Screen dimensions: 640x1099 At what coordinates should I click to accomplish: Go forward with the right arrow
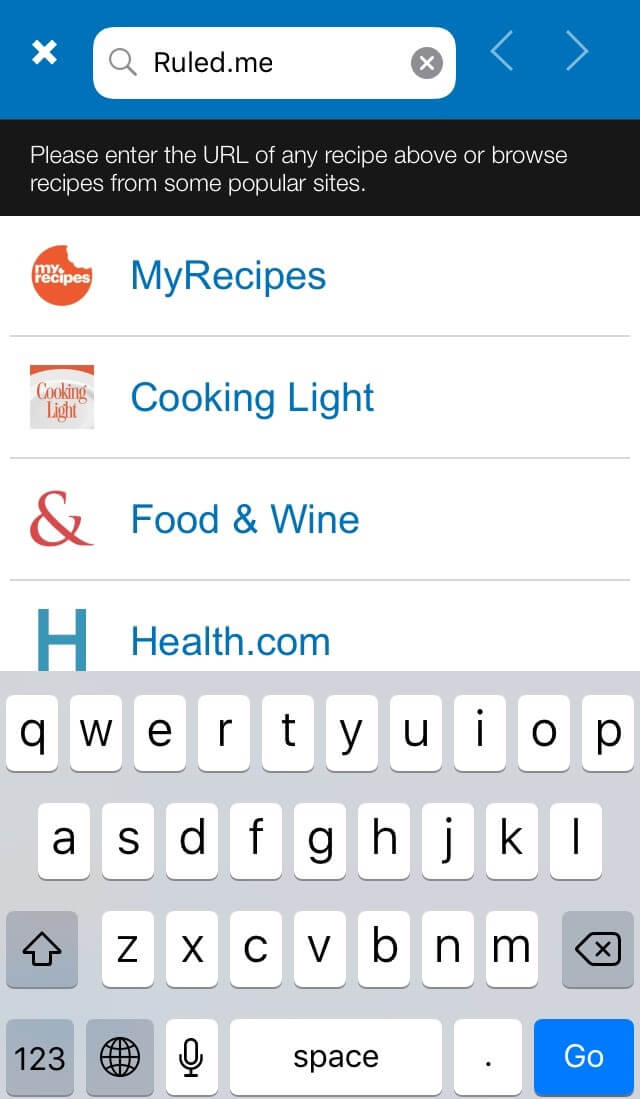coord(576,53)
